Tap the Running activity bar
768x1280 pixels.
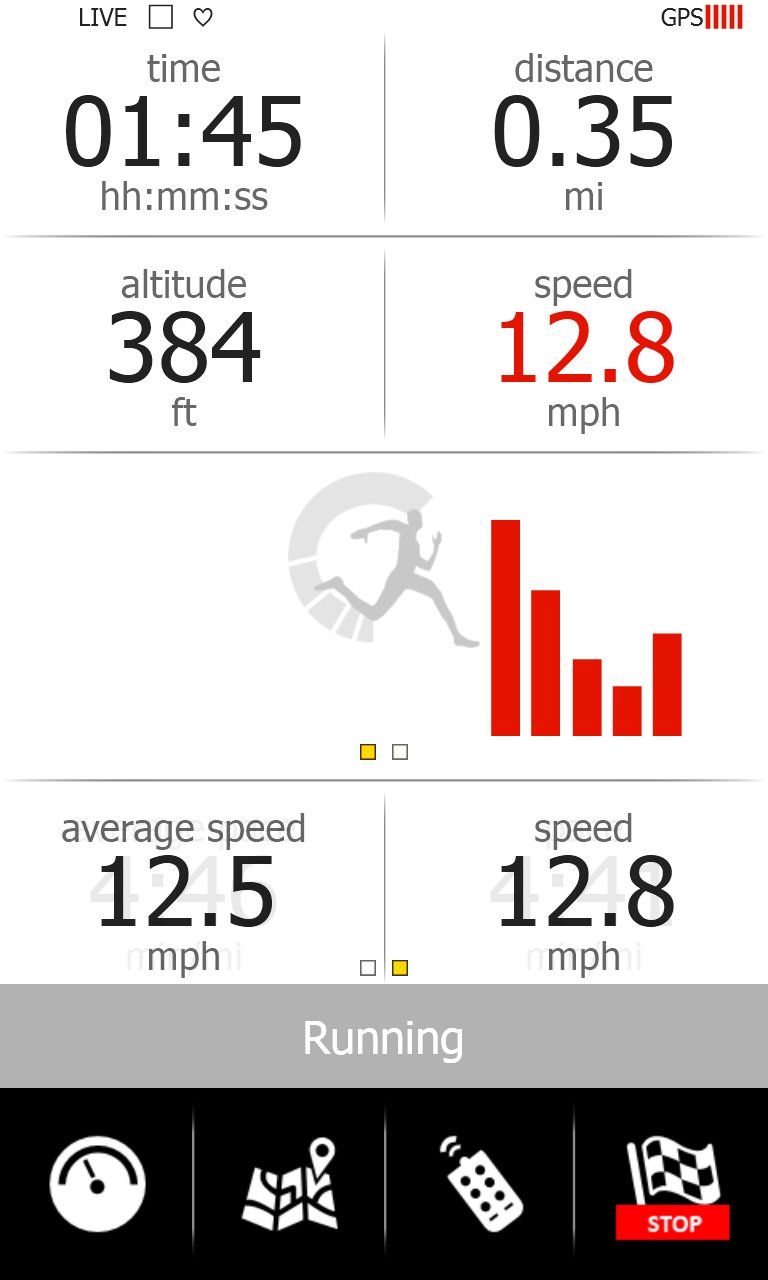384,1037
